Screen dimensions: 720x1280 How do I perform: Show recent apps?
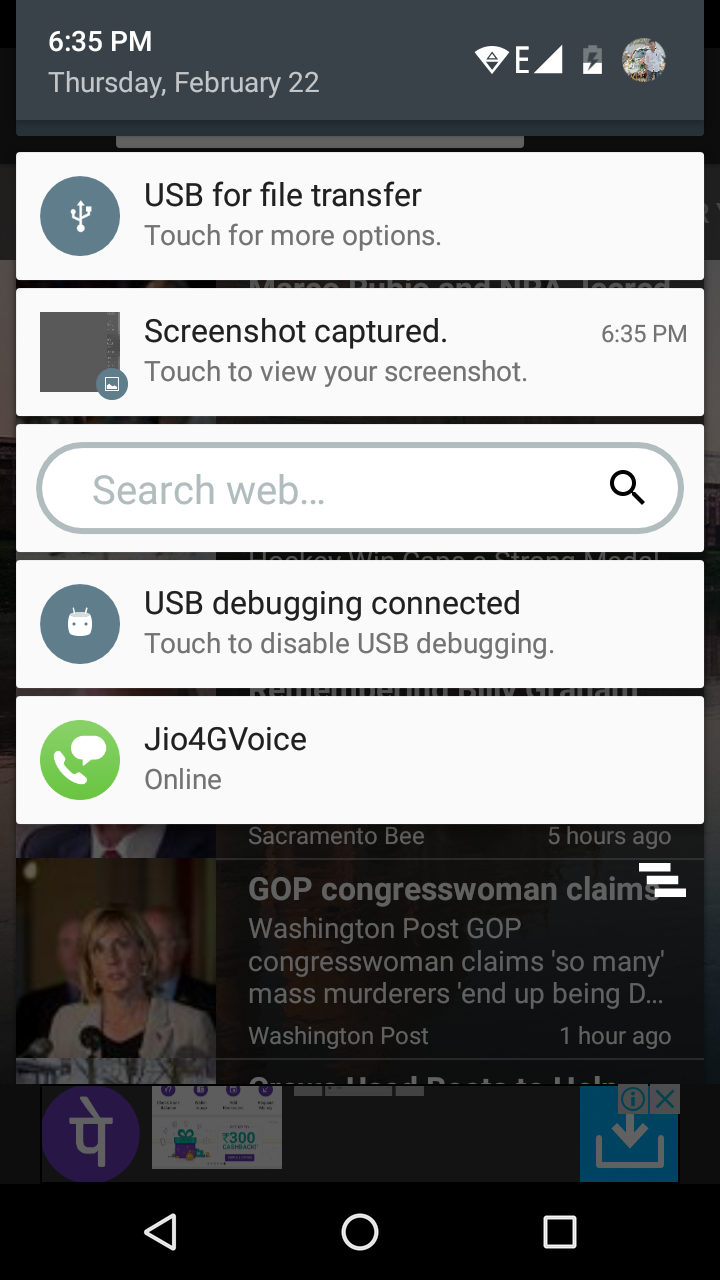click(559, 1232)
